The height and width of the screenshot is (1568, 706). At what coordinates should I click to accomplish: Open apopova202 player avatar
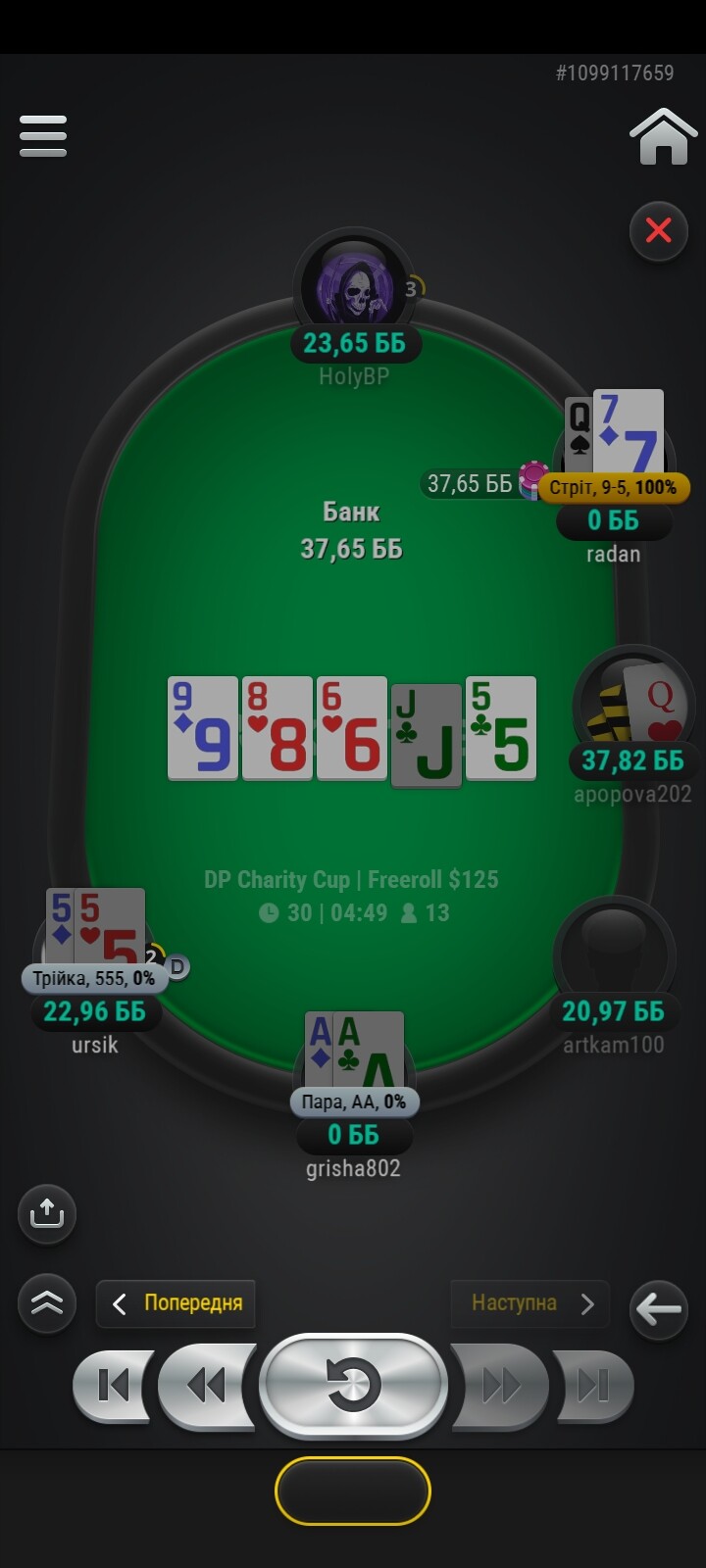(x=632, y=701)
